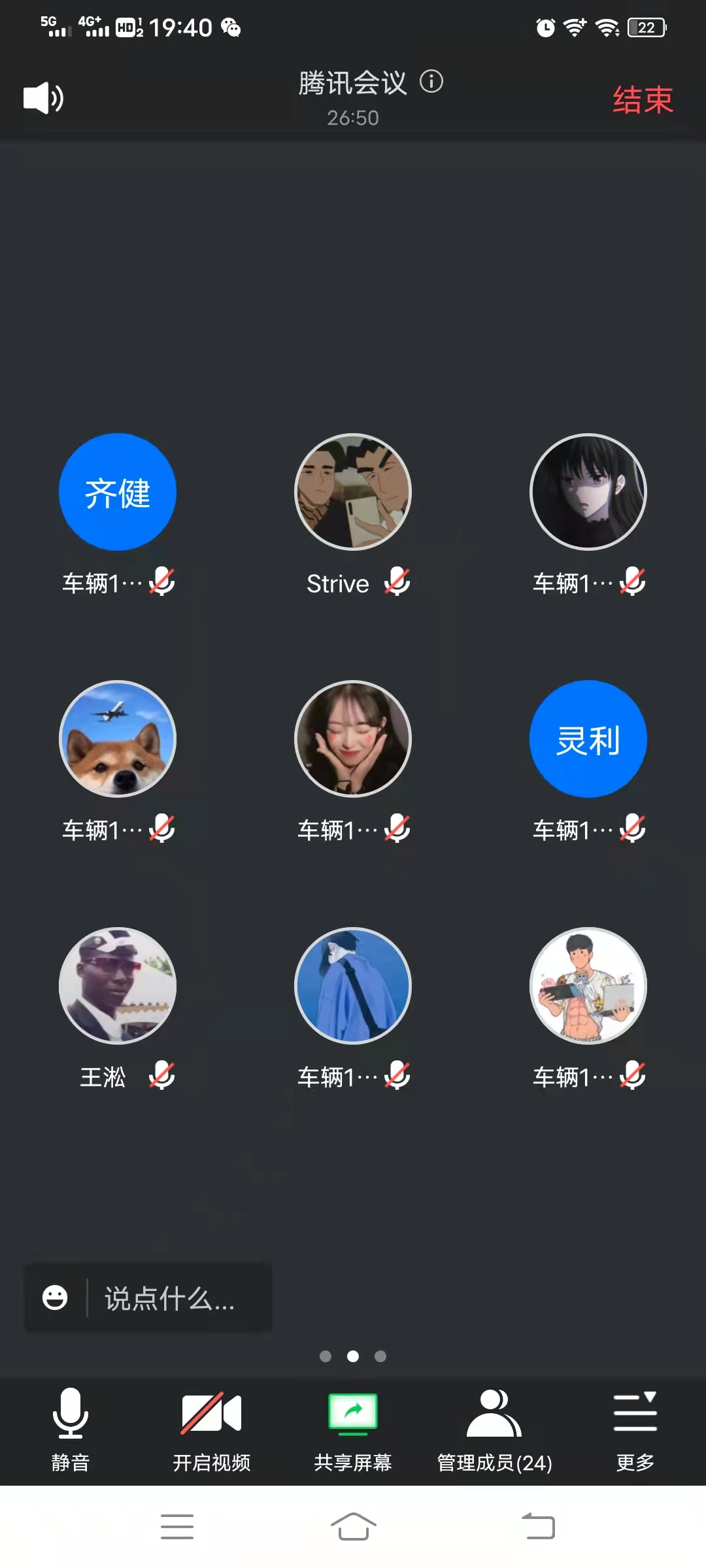Select participant 王淞's avatar
This screenshot has height=1568, width=706.
(118, 986)
